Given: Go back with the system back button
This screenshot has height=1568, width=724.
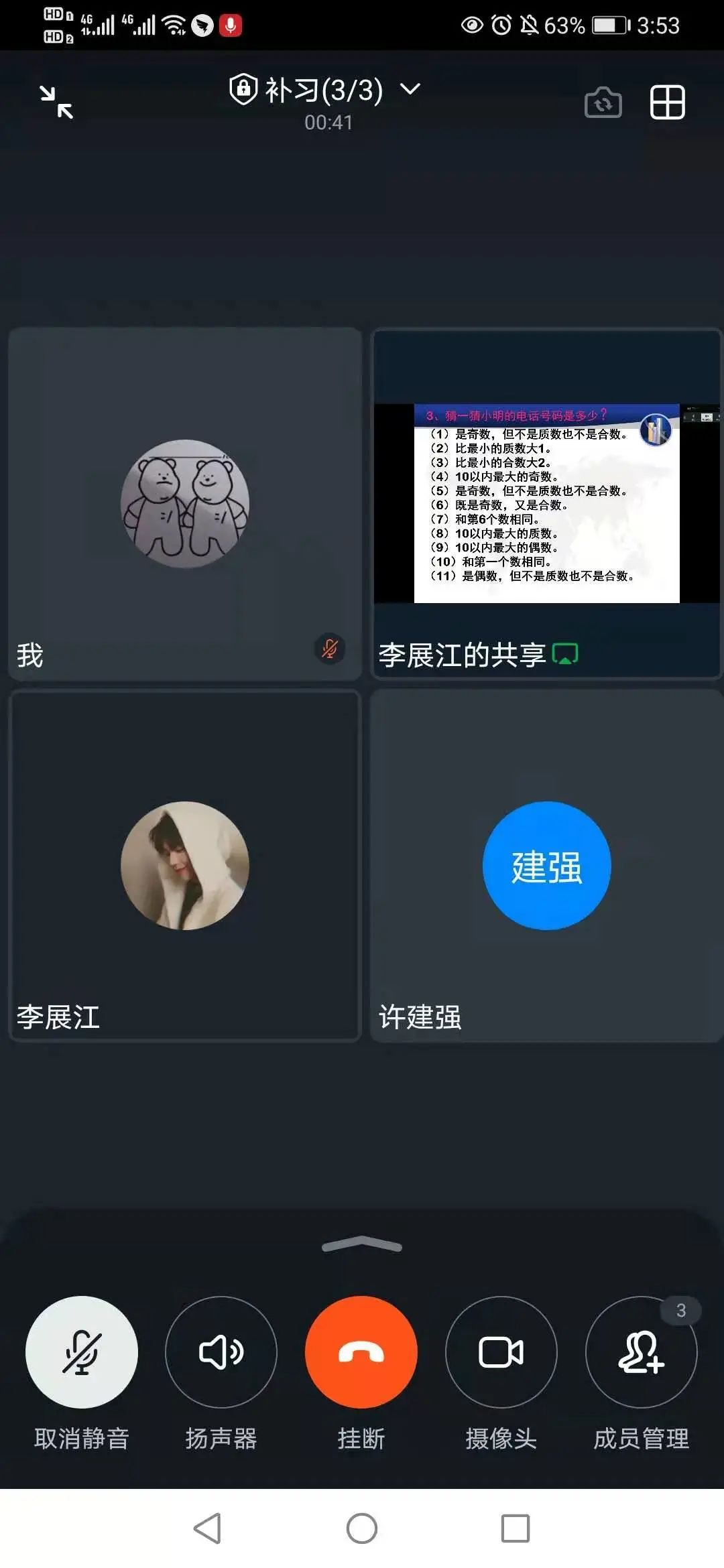Looking at the screenshot, I should 207,1528.
